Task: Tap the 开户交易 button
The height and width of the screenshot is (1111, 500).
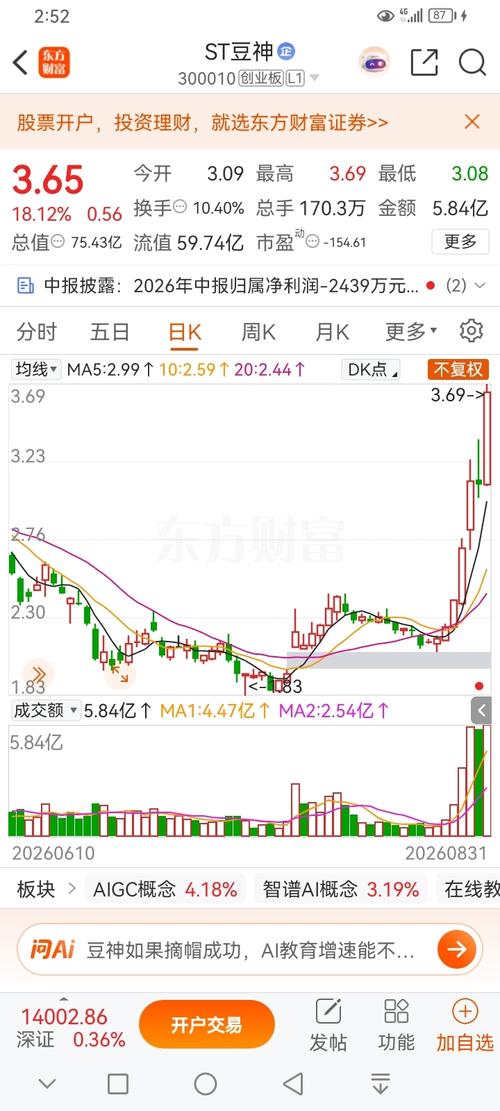Action: coord(207,1024)
